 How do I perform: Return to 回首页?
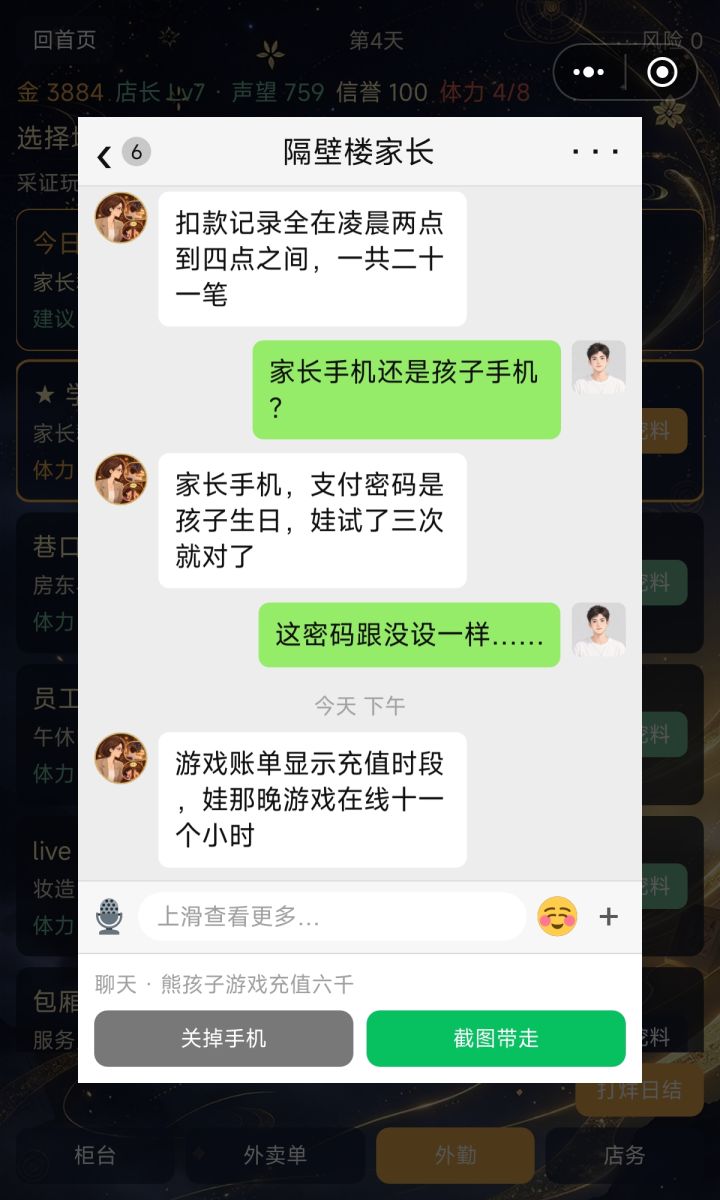click(65, 40)
